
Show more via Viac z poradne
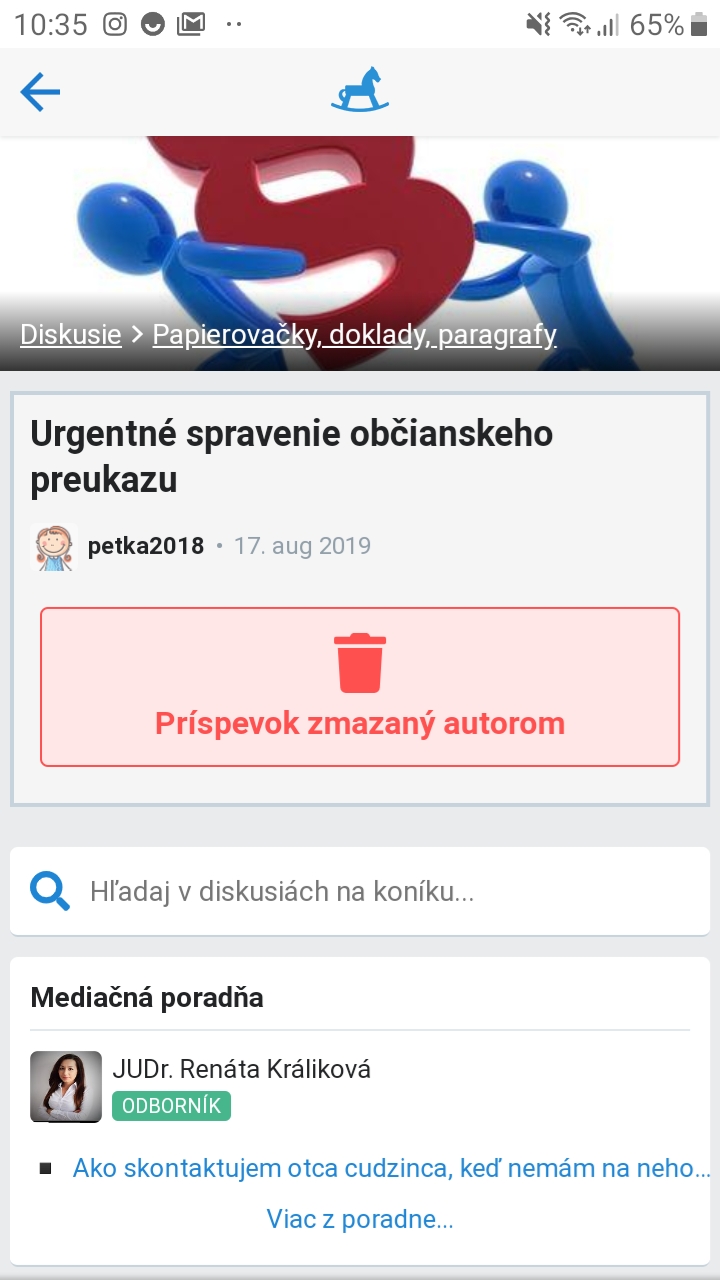coord(360,1219)
